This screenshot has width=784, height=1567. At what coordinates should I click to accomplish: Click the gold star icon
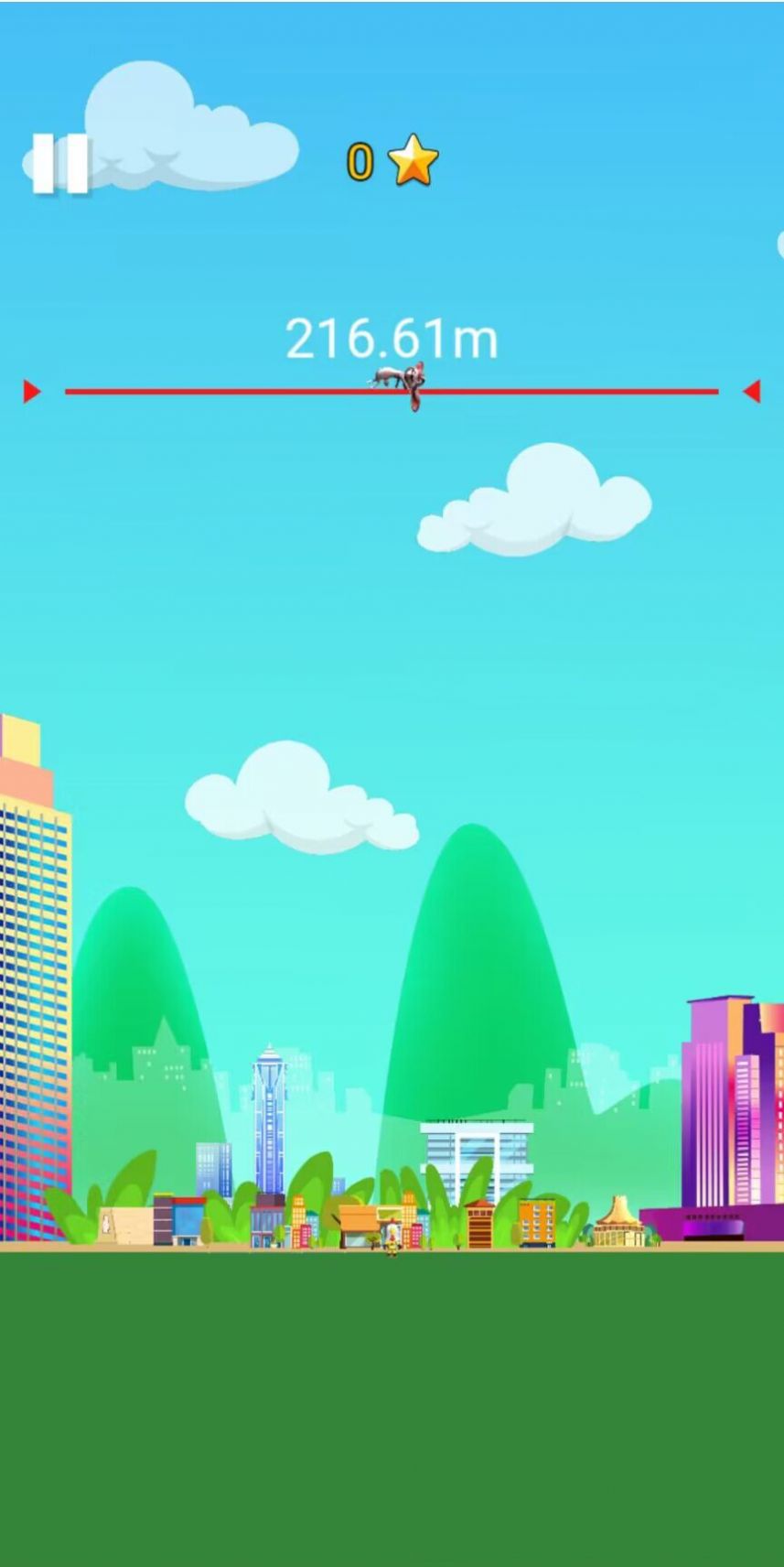(413, 161)
